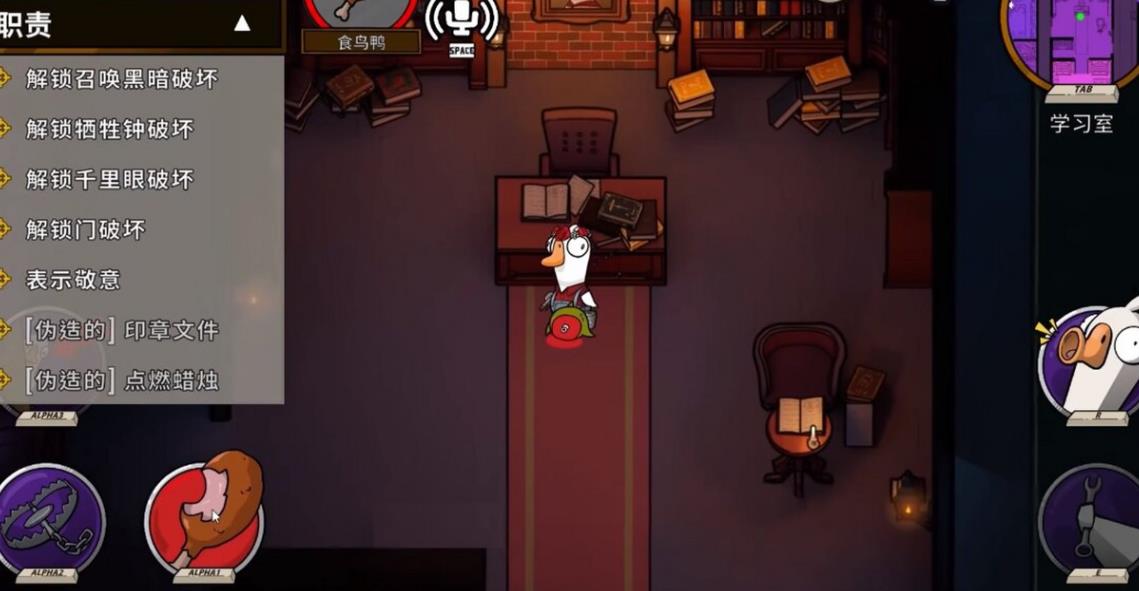Tap the microphone voice chat button
This screenshot has height=591, width=1139.
pos(461,20)
